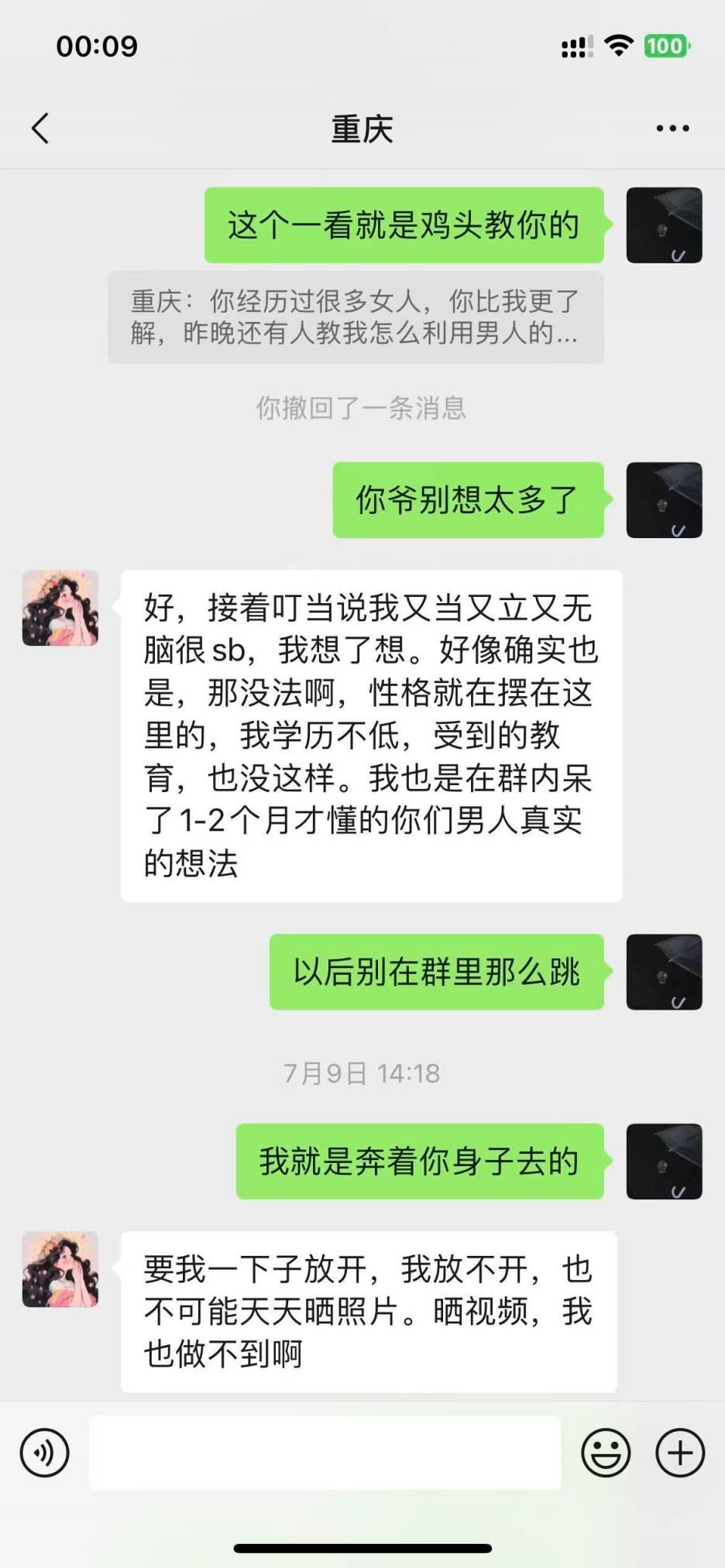Viewport: 725px width, 1568px height.
Task: Open 重庆's avatar beside the 好，接着叮当说 message
Action: 60,609
